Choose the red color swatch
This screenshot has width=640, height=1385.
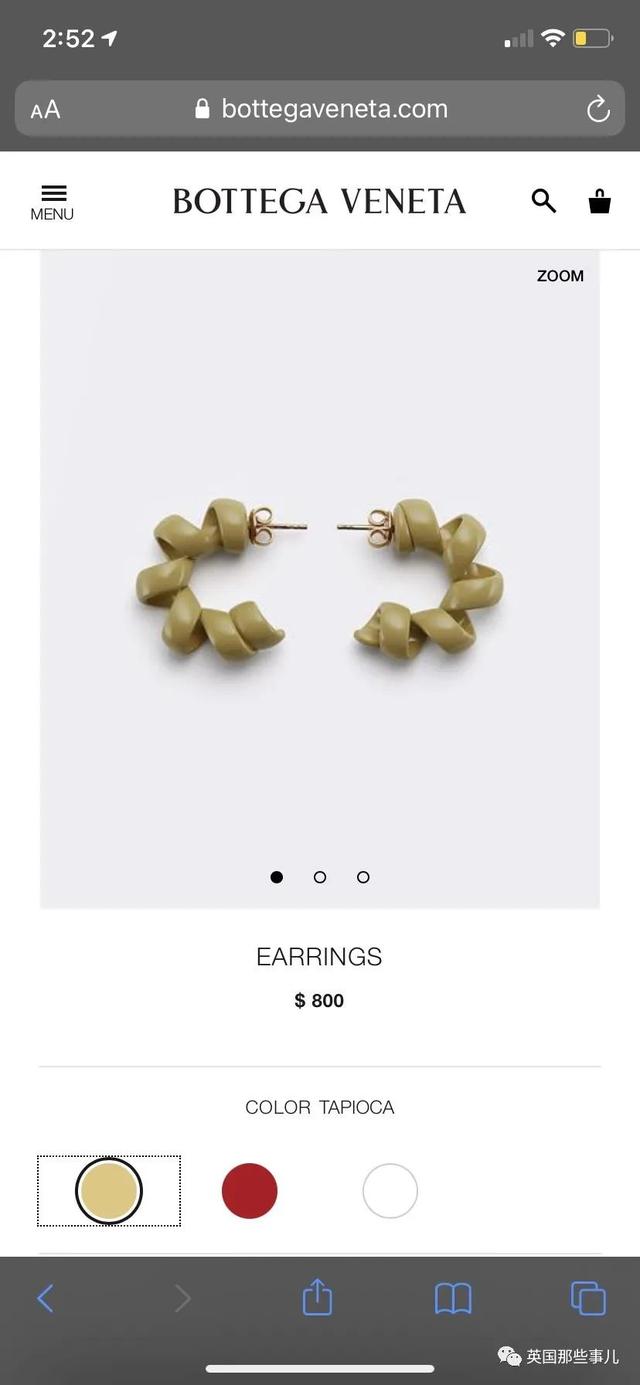click(x=249, y=1190)
